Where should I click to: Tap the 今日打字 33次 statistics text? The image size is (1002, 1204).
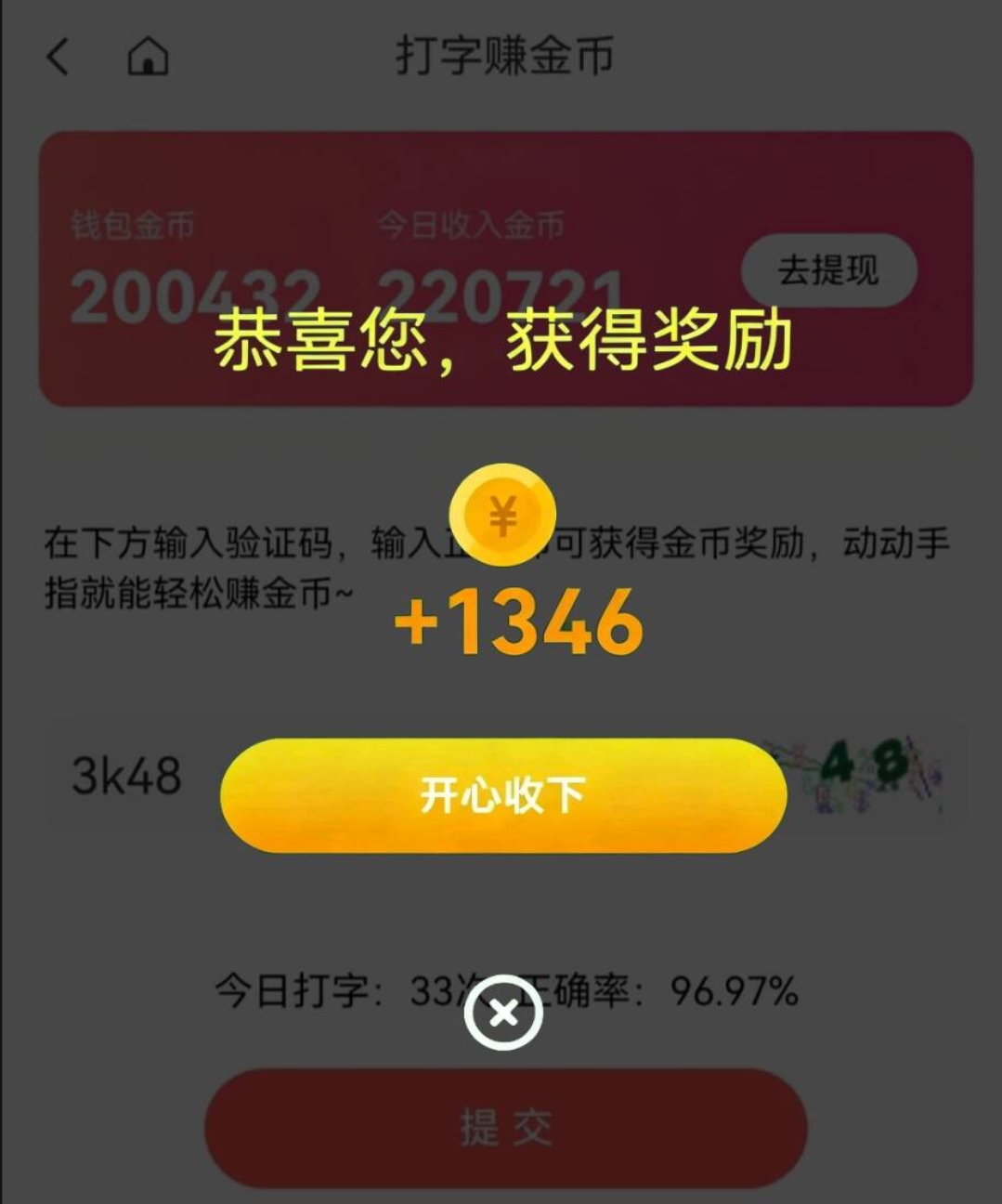pos(334,993)
